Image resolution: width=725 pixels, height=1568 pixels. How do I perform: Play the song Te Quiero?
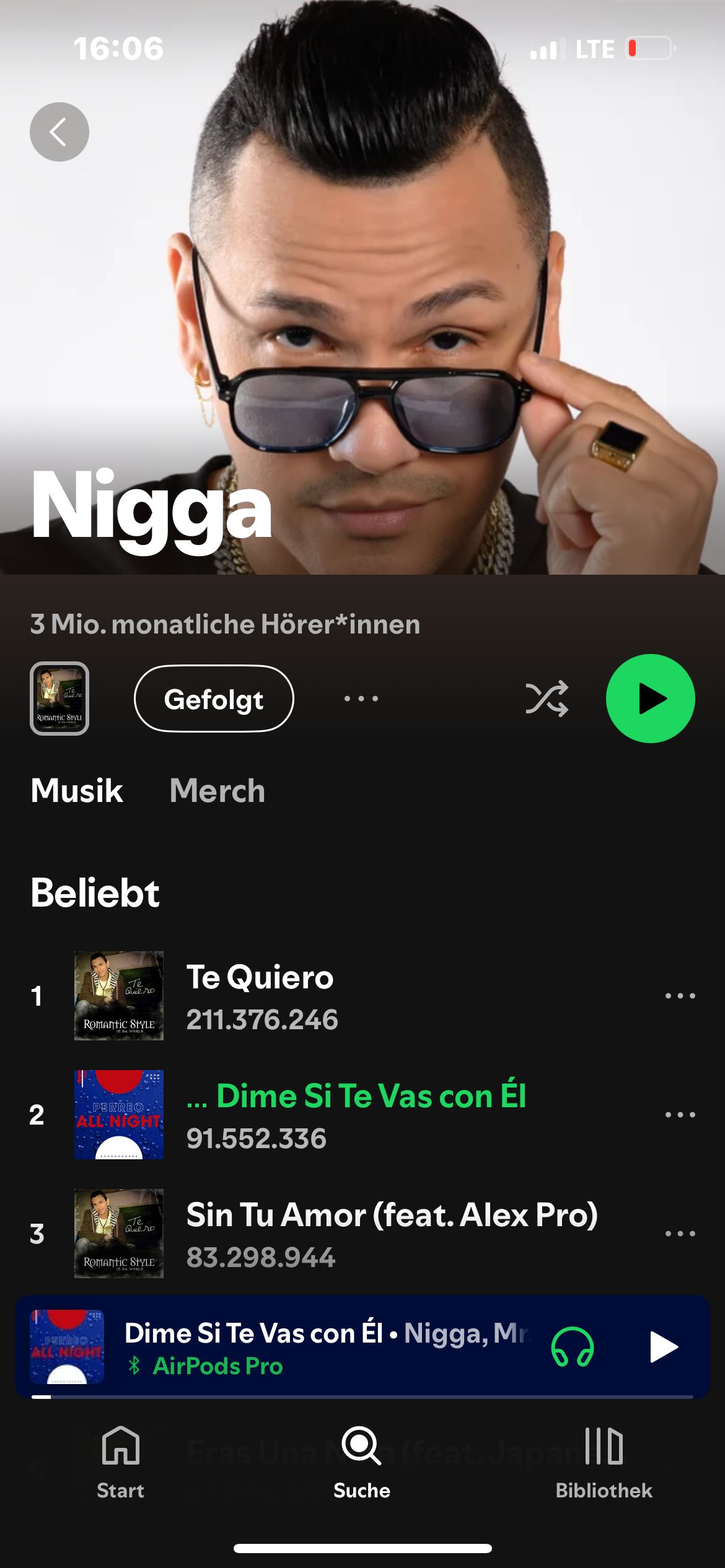(260, 995)
